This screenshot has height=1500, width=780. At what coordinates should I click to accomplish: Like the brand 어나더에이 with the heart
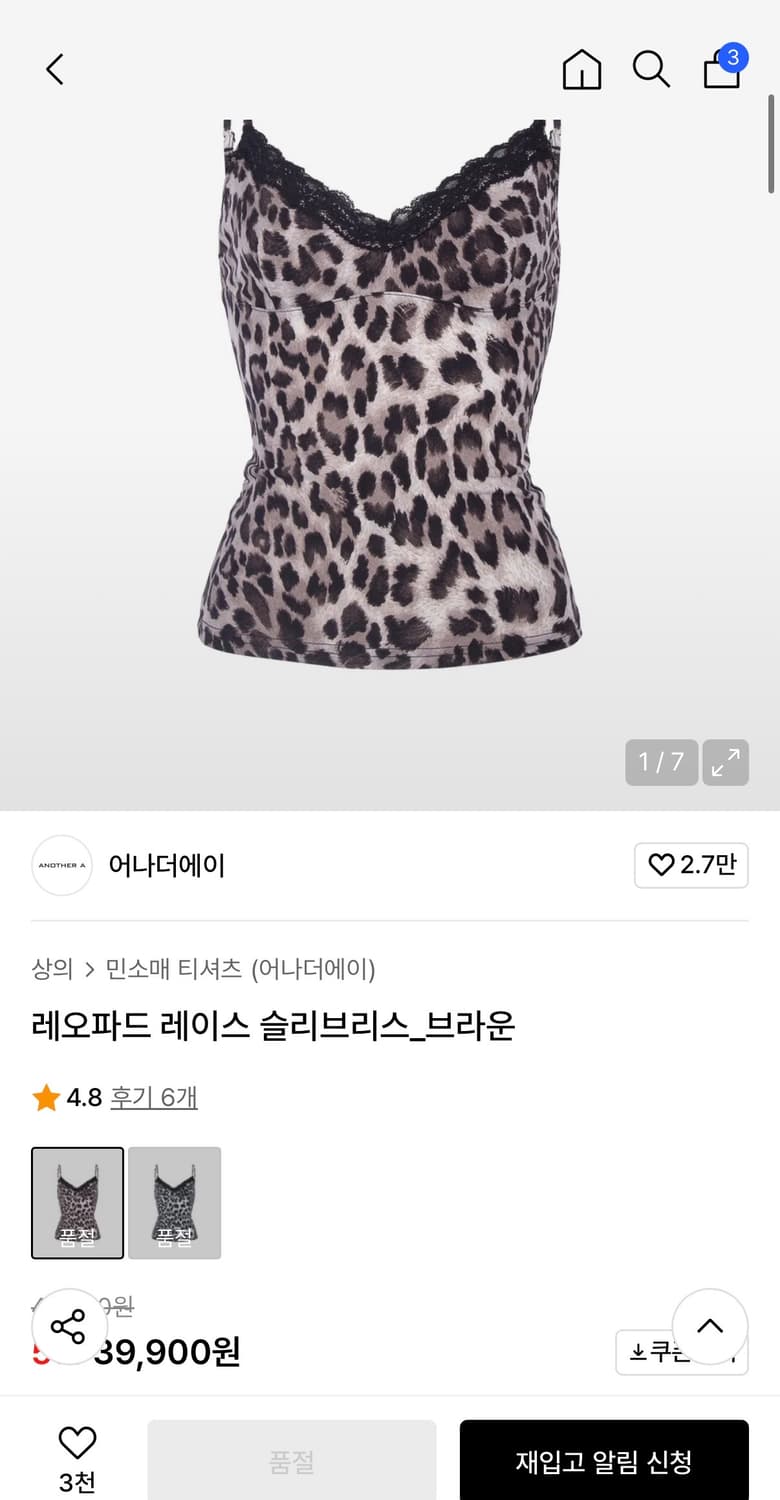click(691, 865)
